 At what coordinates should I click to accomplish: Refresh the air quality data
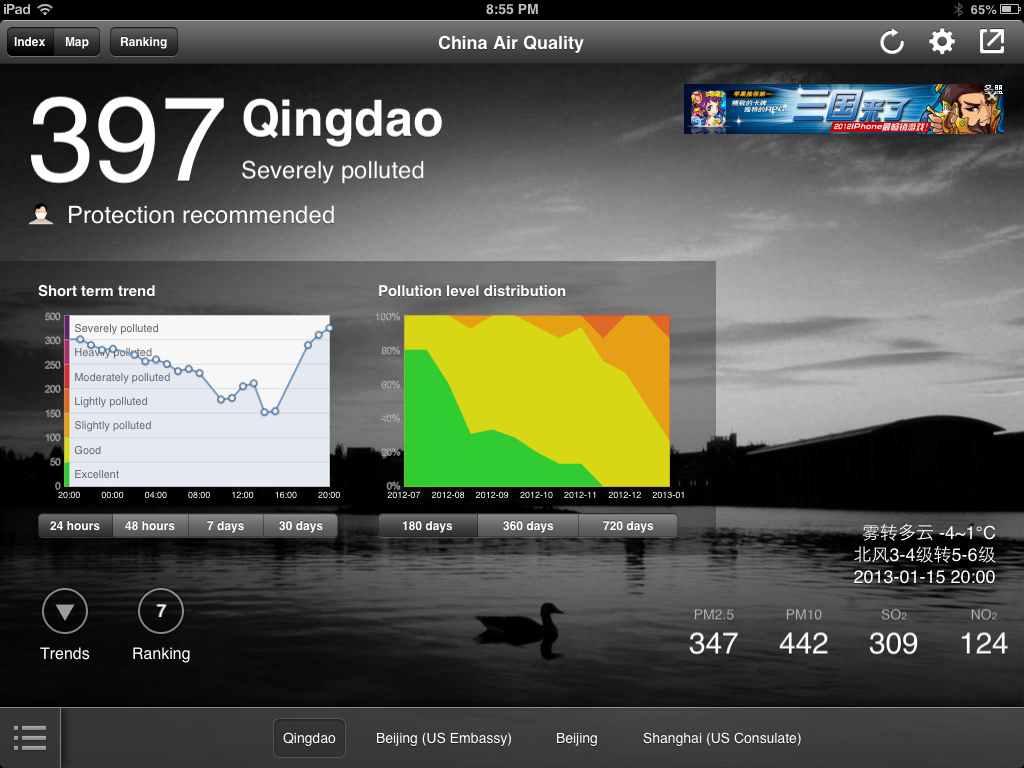[x=891, y=42]
